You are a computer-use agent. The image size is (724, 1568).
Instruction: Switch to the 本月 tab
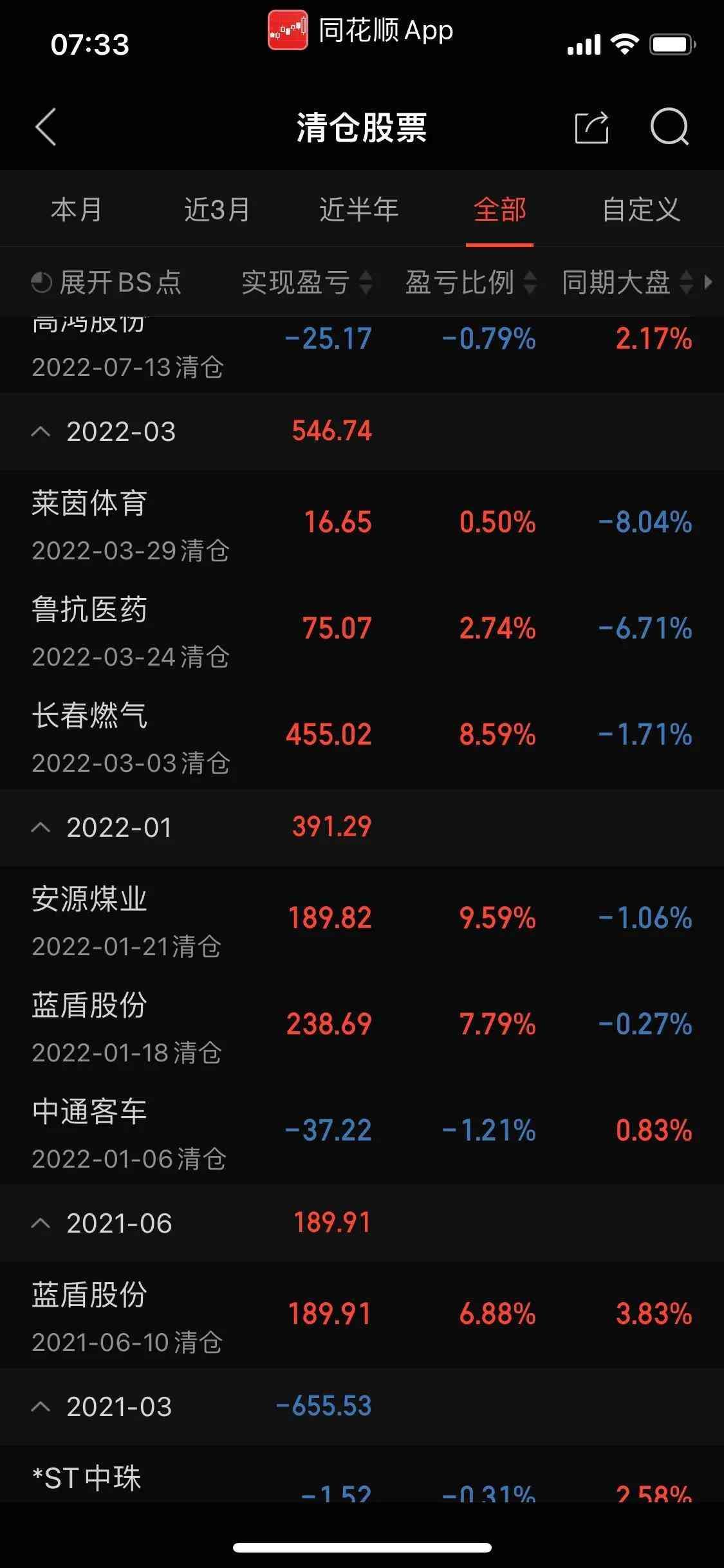[x=77, y=210]
